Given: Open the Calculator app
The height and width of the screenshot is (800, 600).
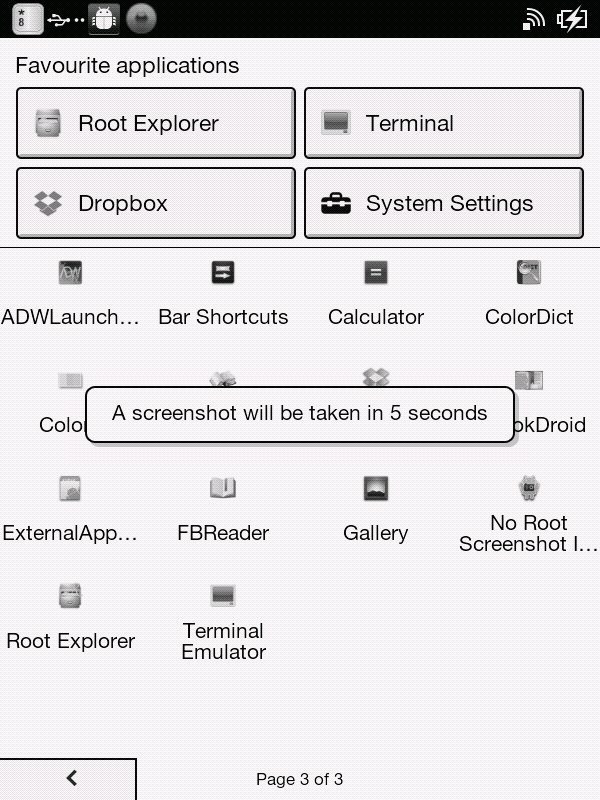Looking at the screenshot, I should tap(376, 290).
